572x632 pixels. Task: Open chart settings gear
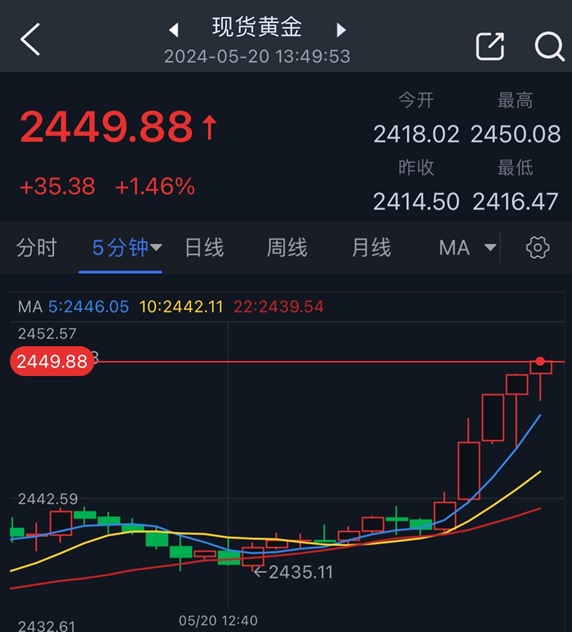point(537,247)
